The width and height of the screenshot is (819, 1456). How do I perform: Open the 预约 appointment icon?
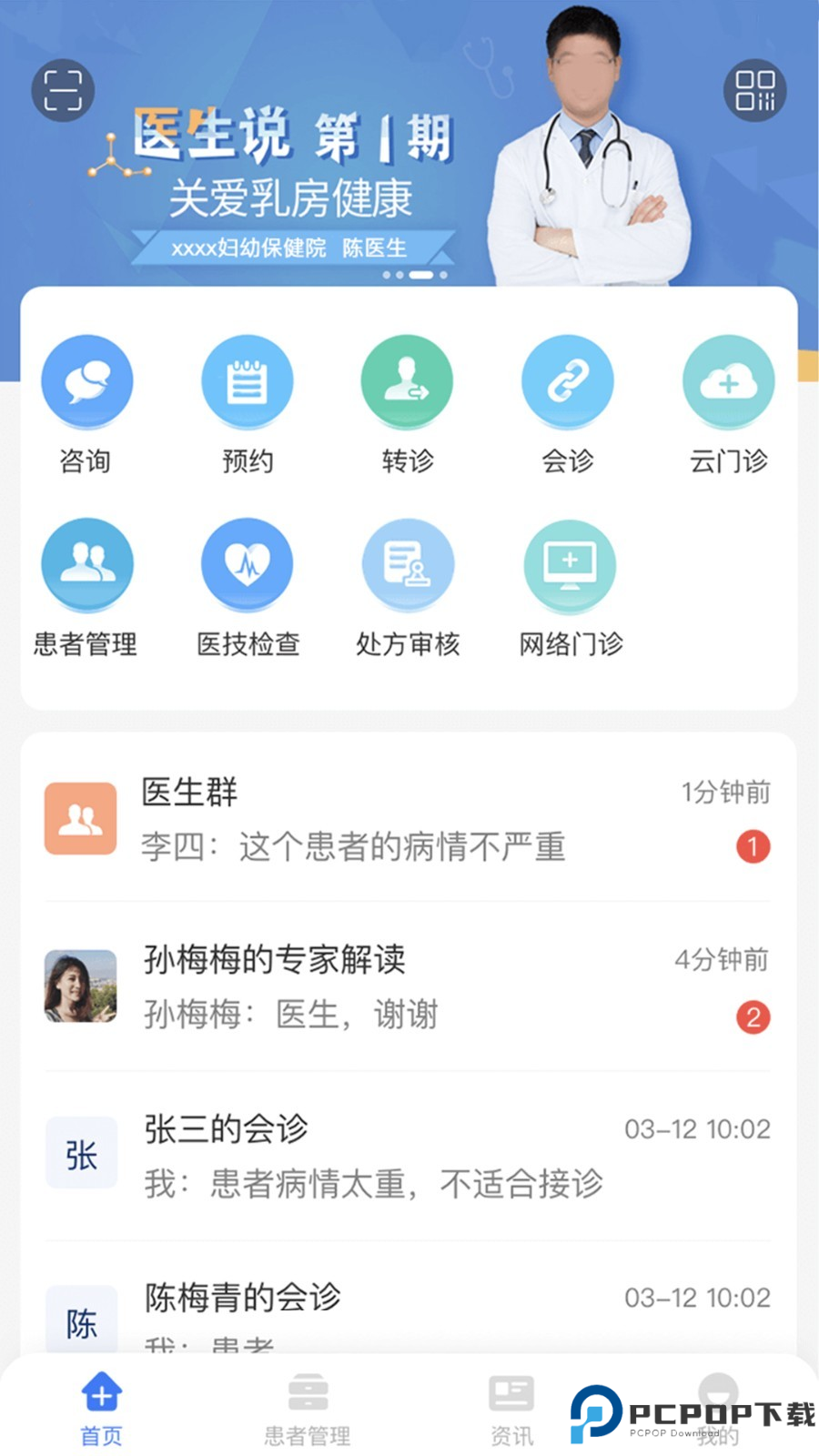coord(248,380)
